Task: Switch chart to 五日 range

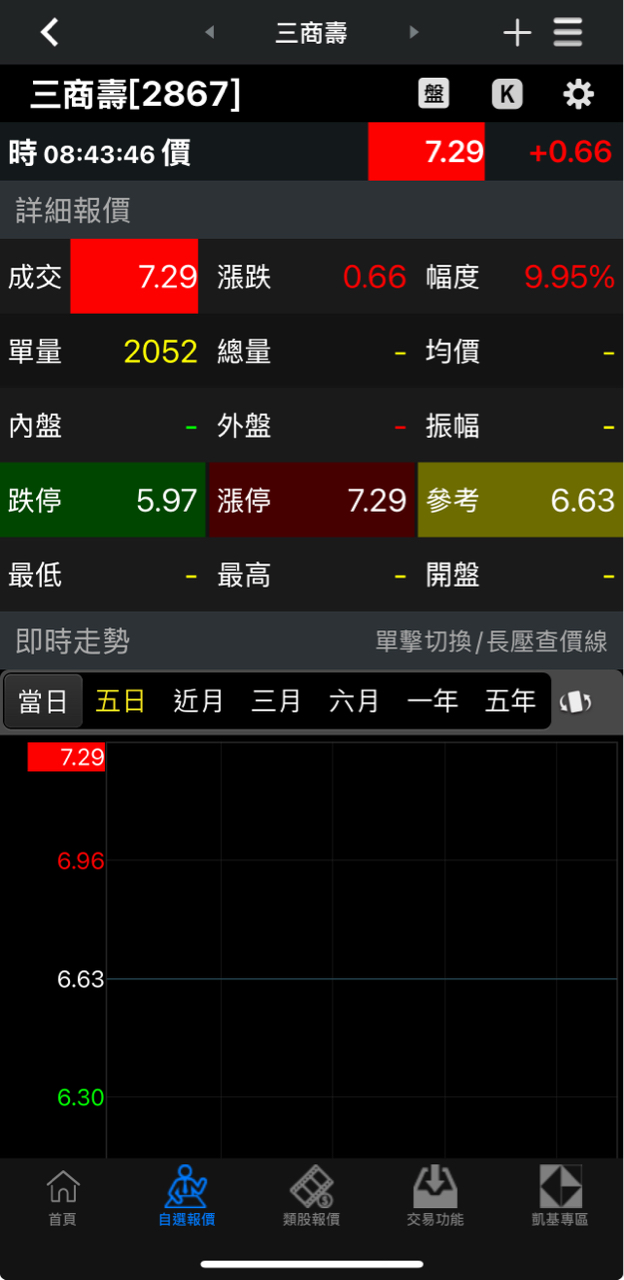Action: tap(120, 701)
